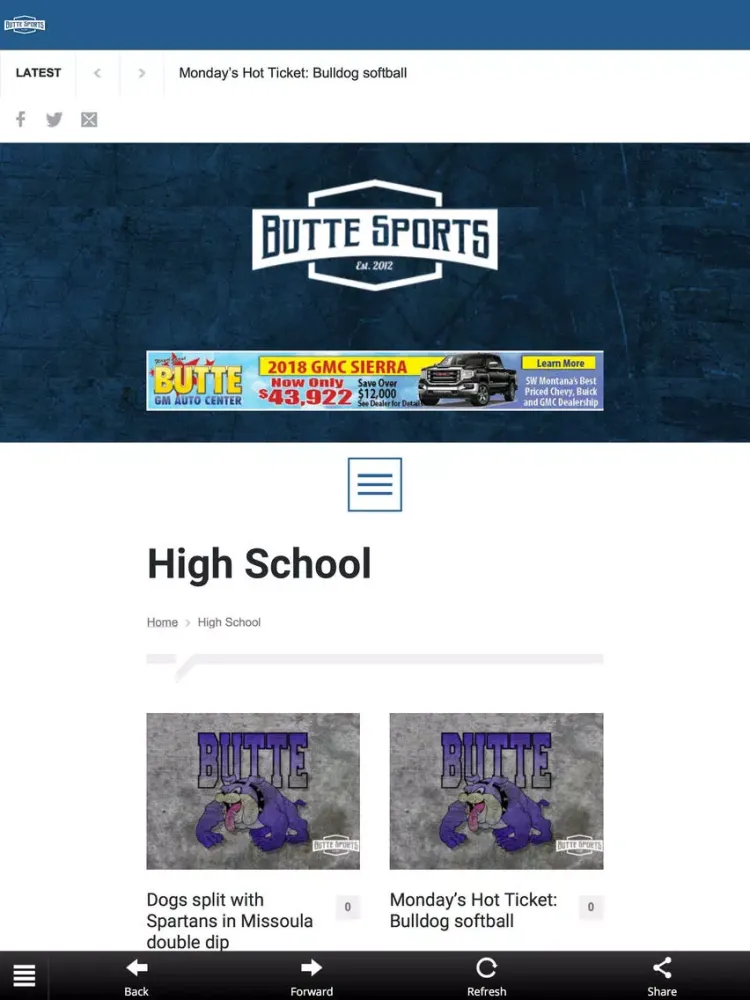Screen dimensions: 750x1000
Task: Open the Twitter social link
Action: pyautogui.click(x=54, y=120)
